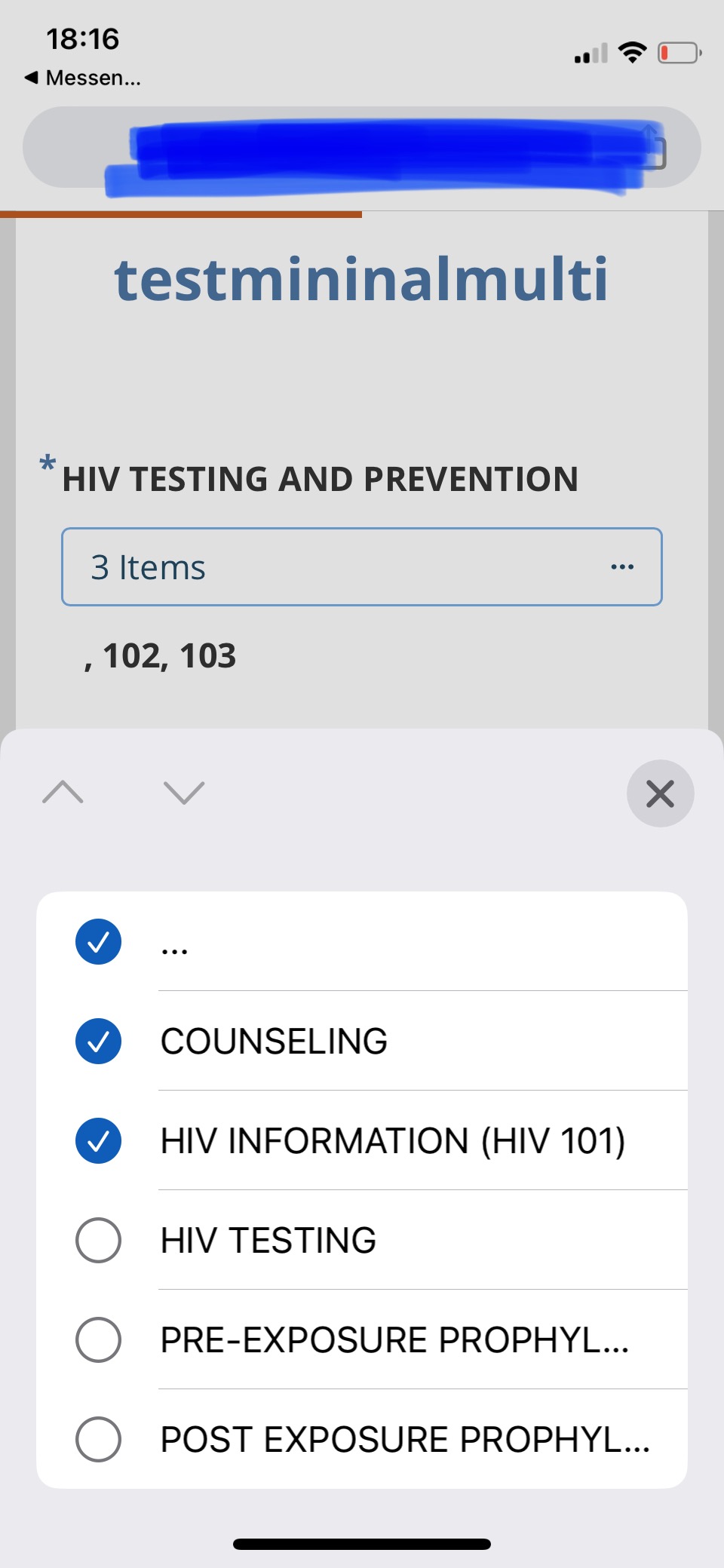
Task: Select the POST EXPOSURE PROPHYL... option
Action: (362, 1439)
